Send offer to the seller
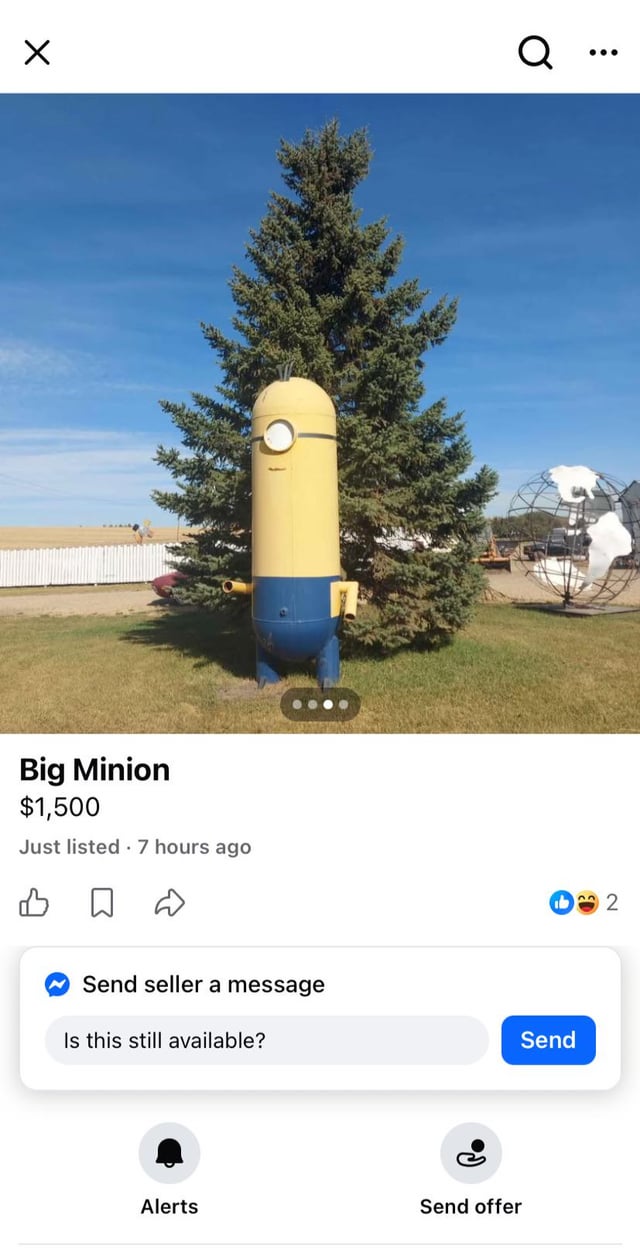The width and height of the screenshot is (640, 1257). pyautogui.click(x=471, y=1154)
